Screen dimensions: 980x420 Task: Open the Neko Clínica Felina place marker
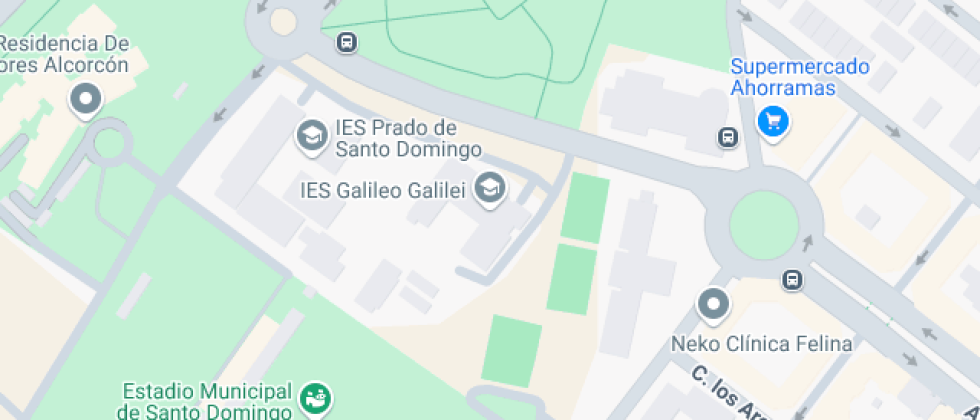[714, 306]
